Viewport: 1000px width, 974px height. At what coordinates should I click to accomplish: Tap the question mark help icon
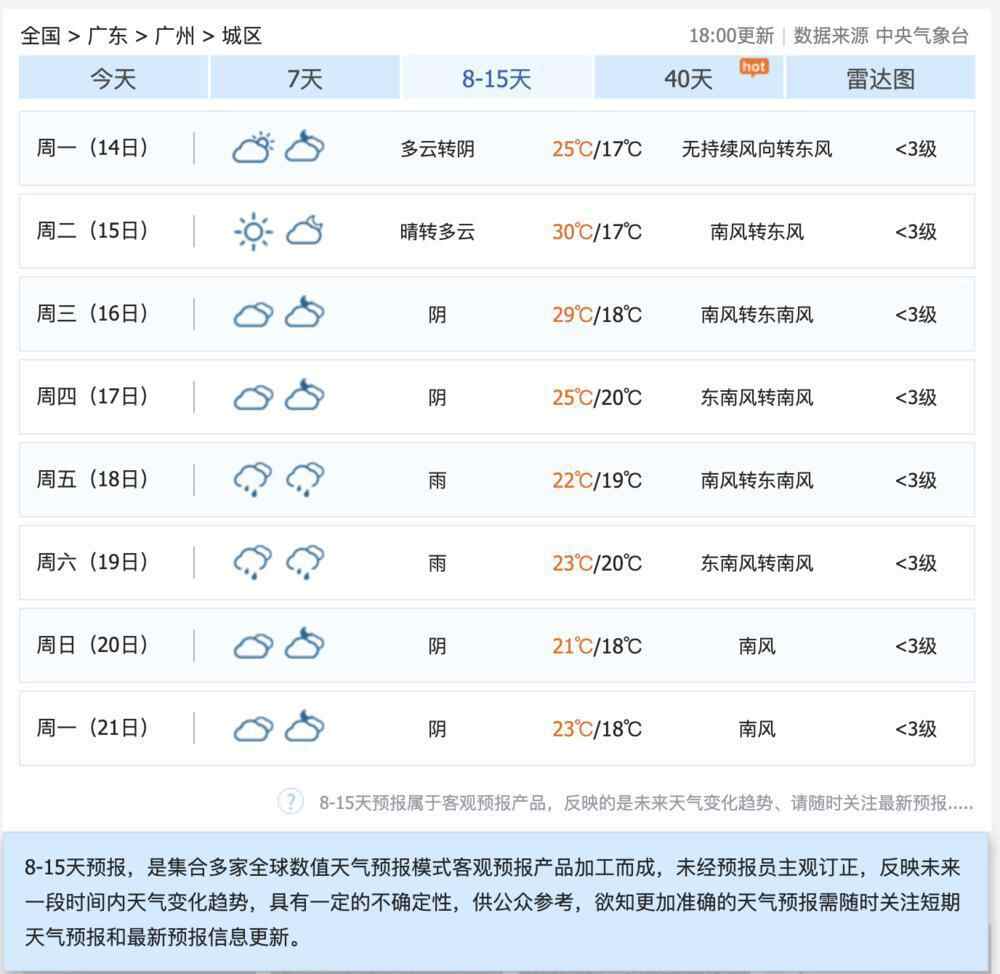(290, 801)
